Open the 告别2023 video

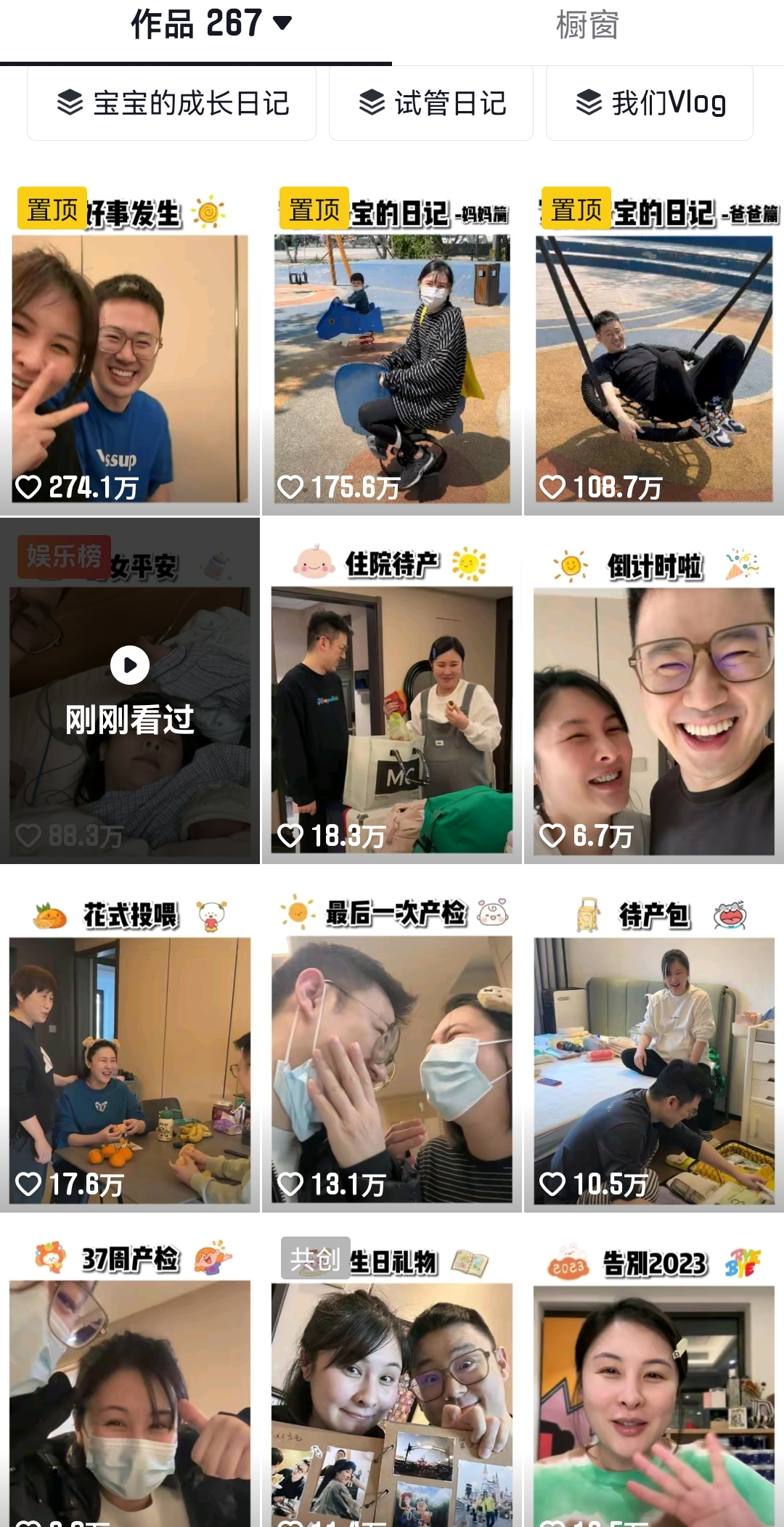point(654,1371)
